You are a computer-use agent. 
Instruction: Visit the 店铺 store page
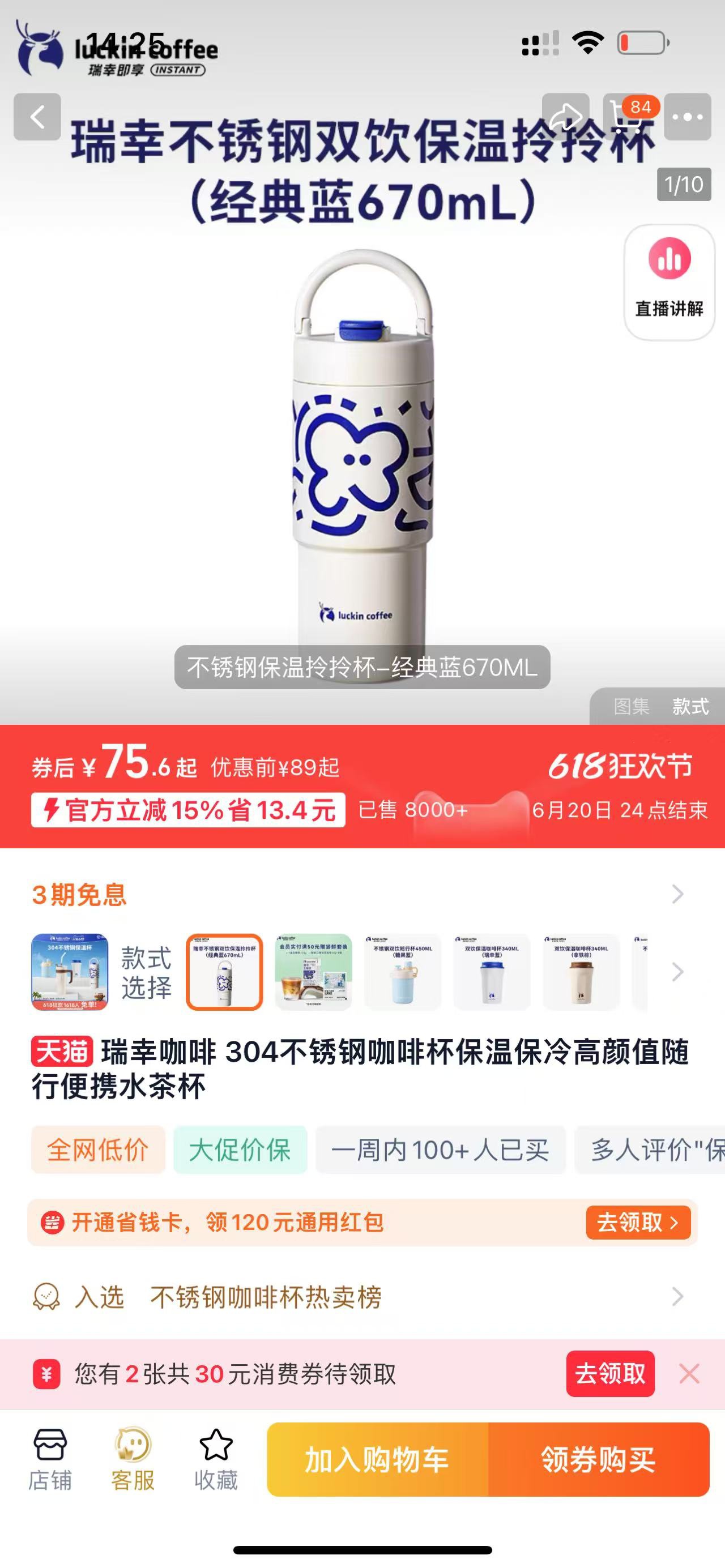[x=50, y=1459]
